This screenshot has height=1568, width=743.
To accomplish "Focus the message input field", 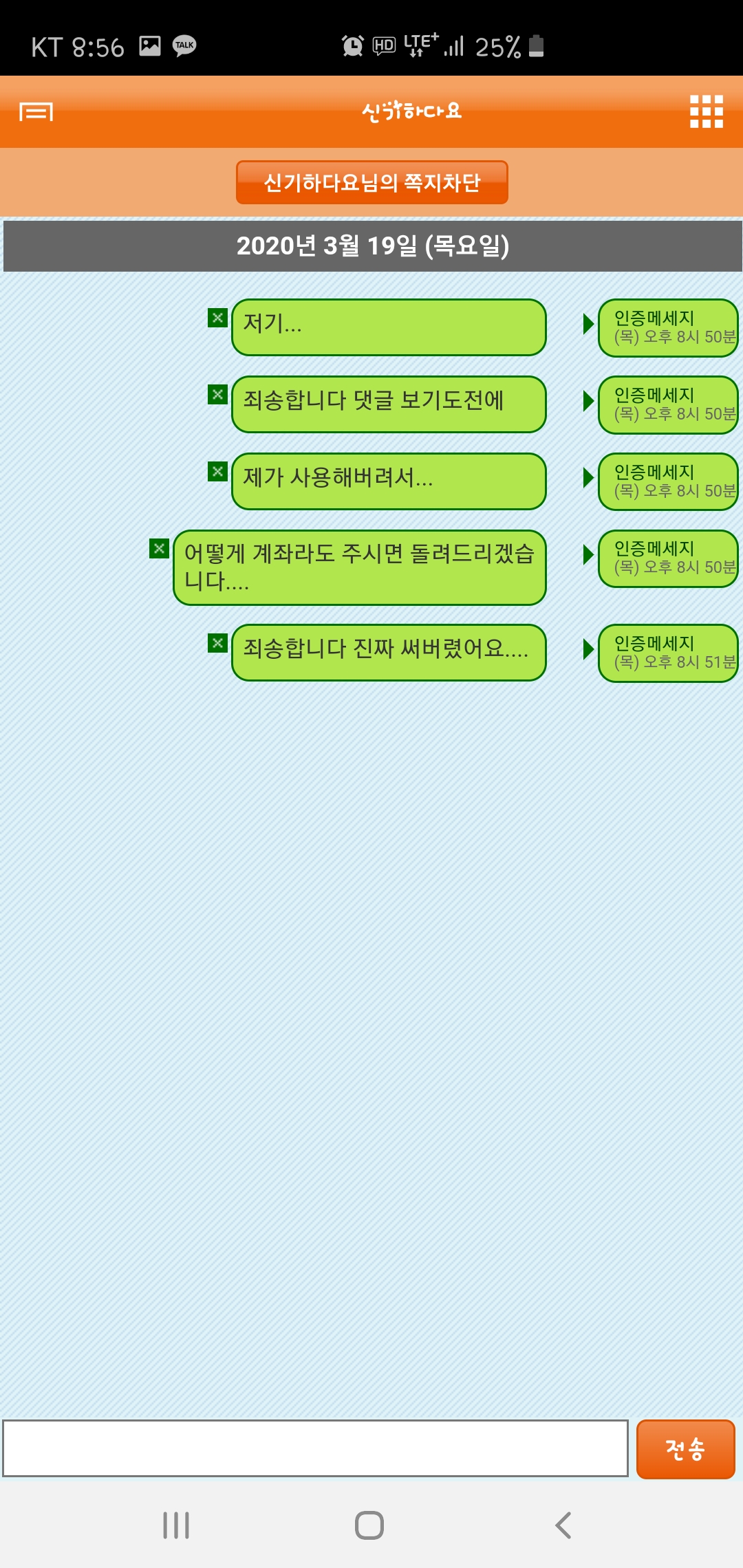I will click(x=316, y=1448).
